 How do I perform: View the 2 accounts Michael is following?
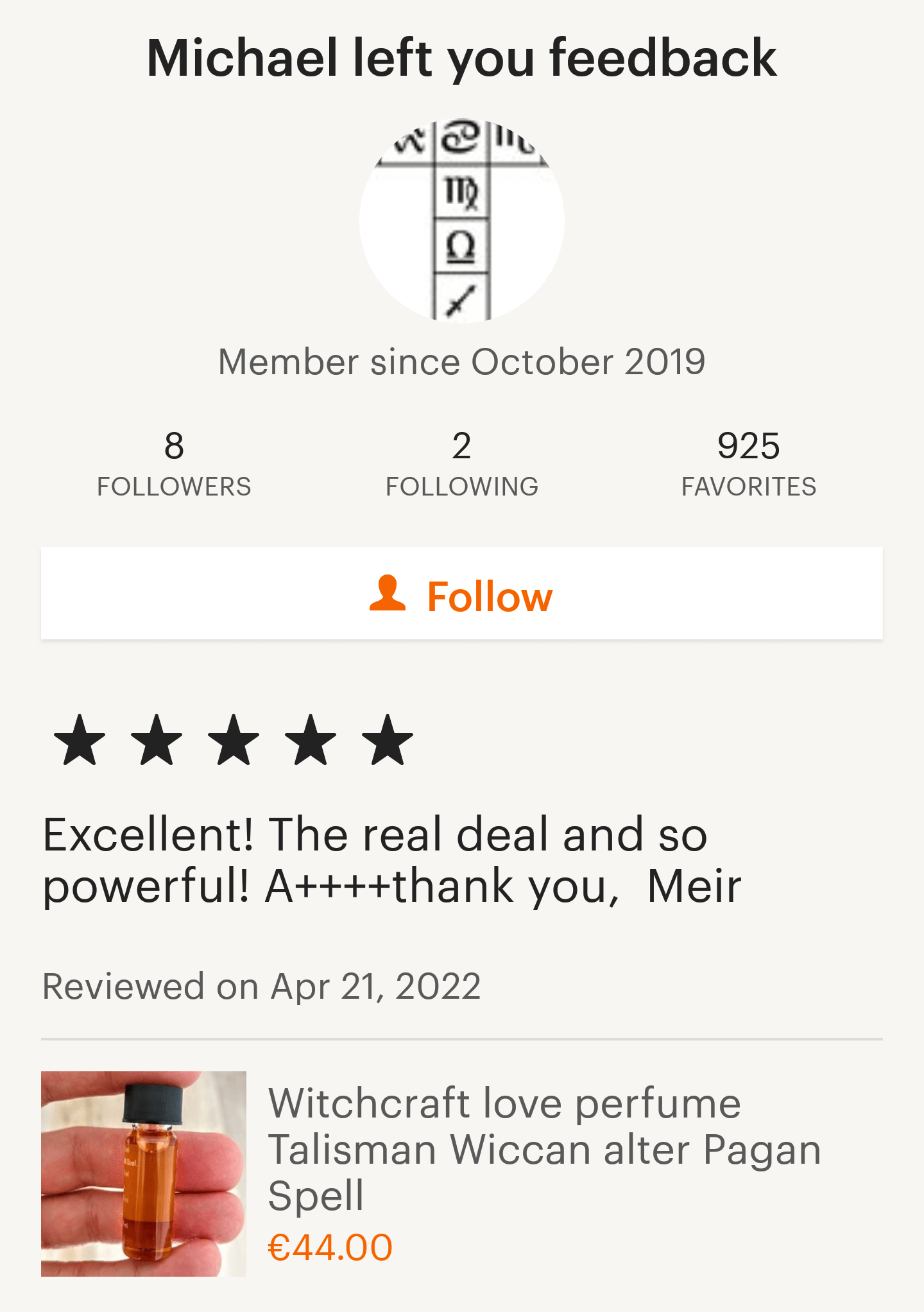pos(461,463)
